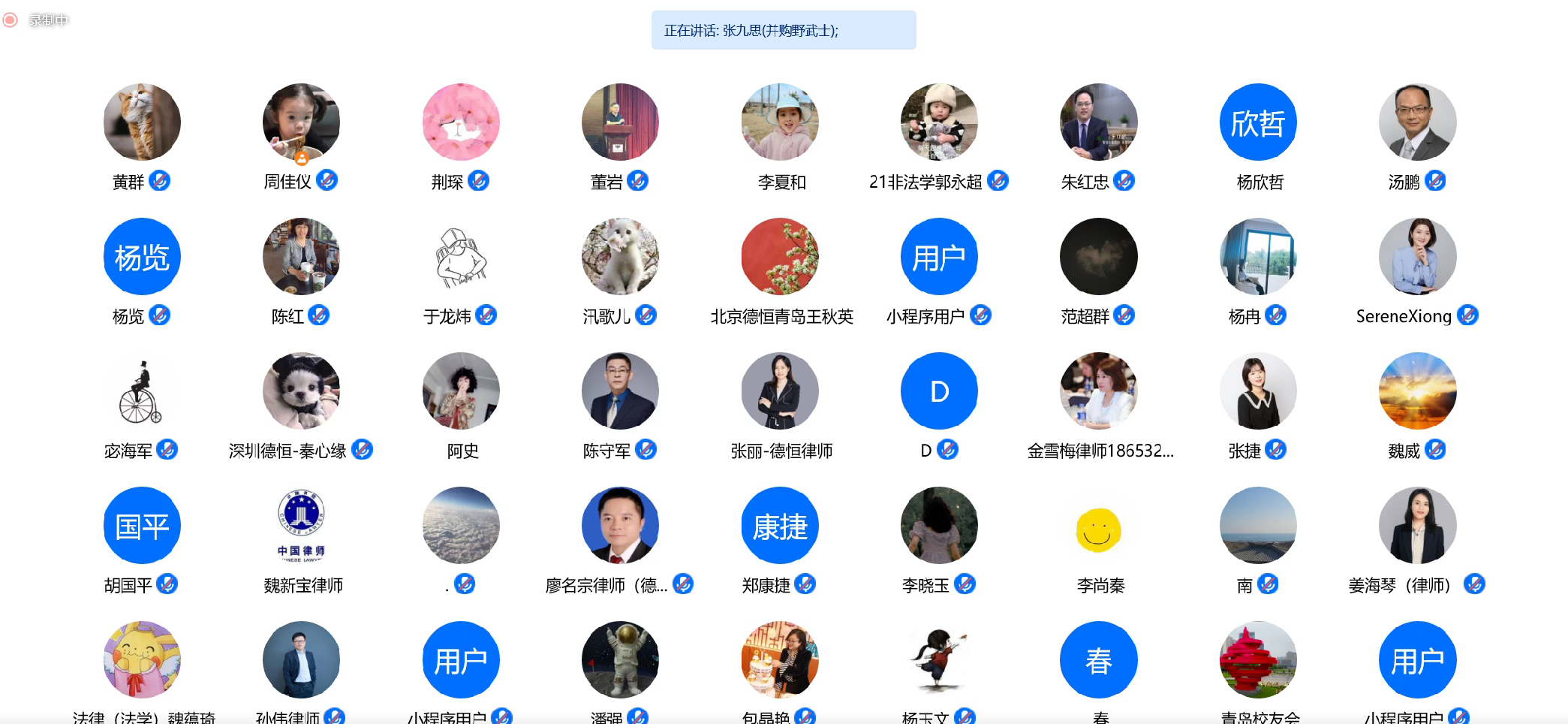Open 郑康捷's participant avatar
This screenshot has width=1568, height=724.
[x=780, y=525]
